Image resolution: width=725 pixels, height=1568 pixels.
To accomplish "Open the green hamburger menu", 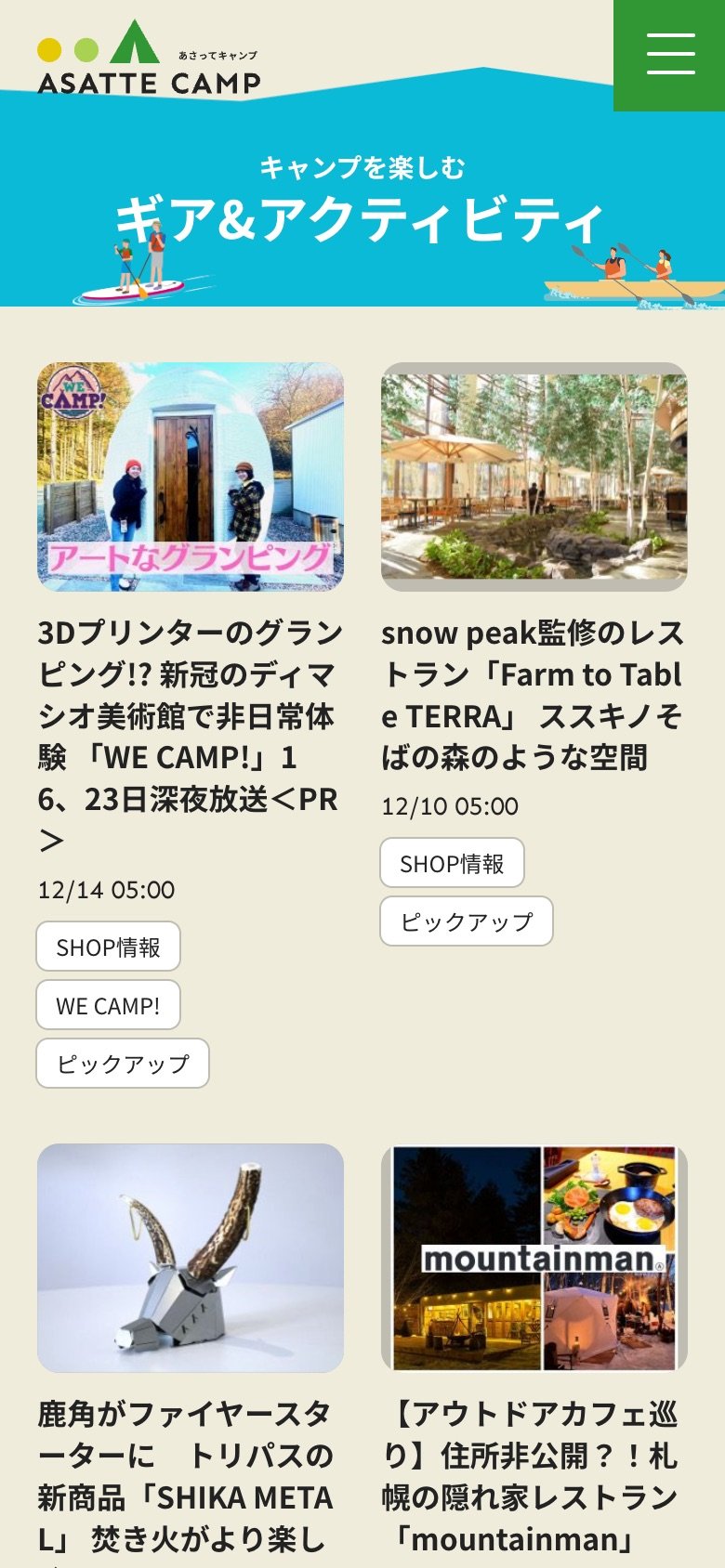I will (x=670, y=54).
